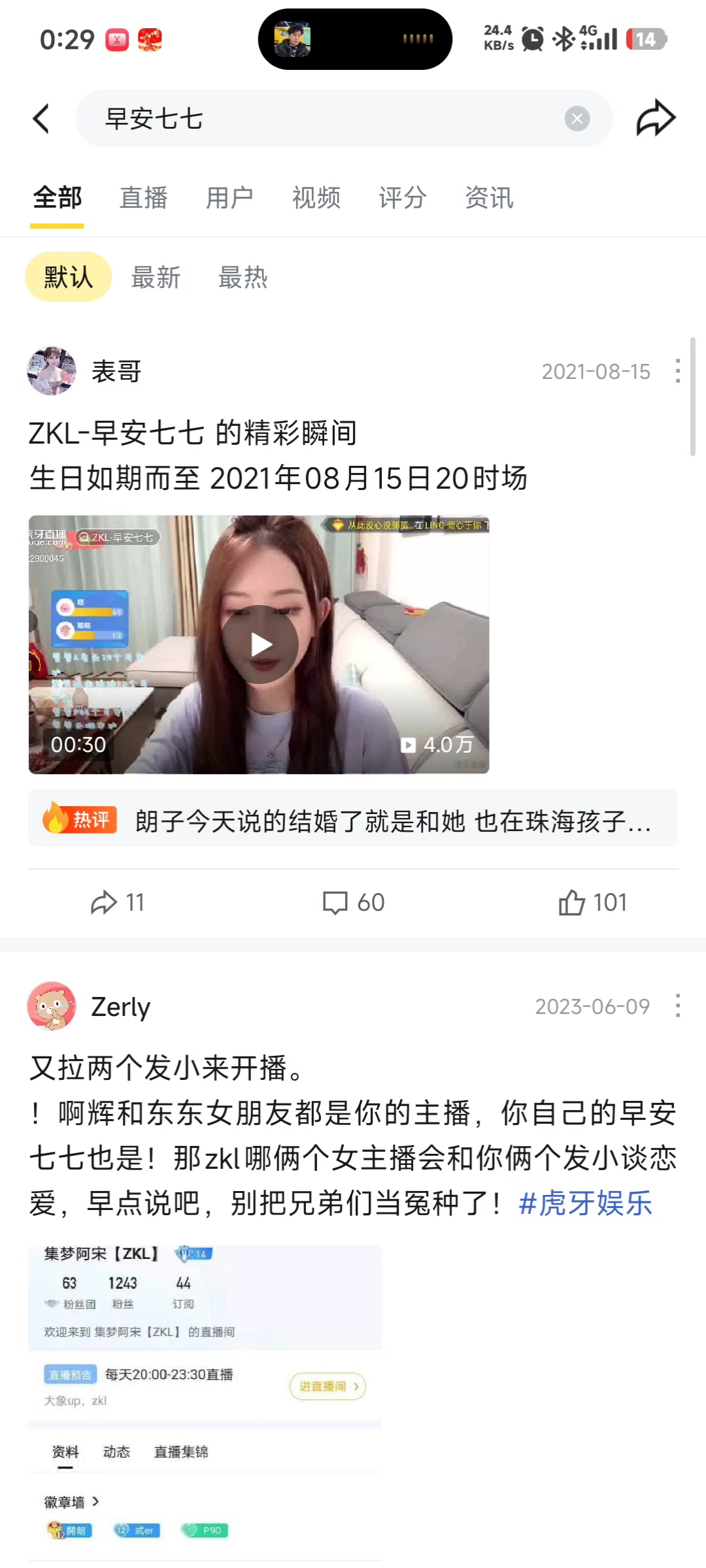This screenshot has height=1568, width=706.
Task: Share the search results
Action: [656, 119]
